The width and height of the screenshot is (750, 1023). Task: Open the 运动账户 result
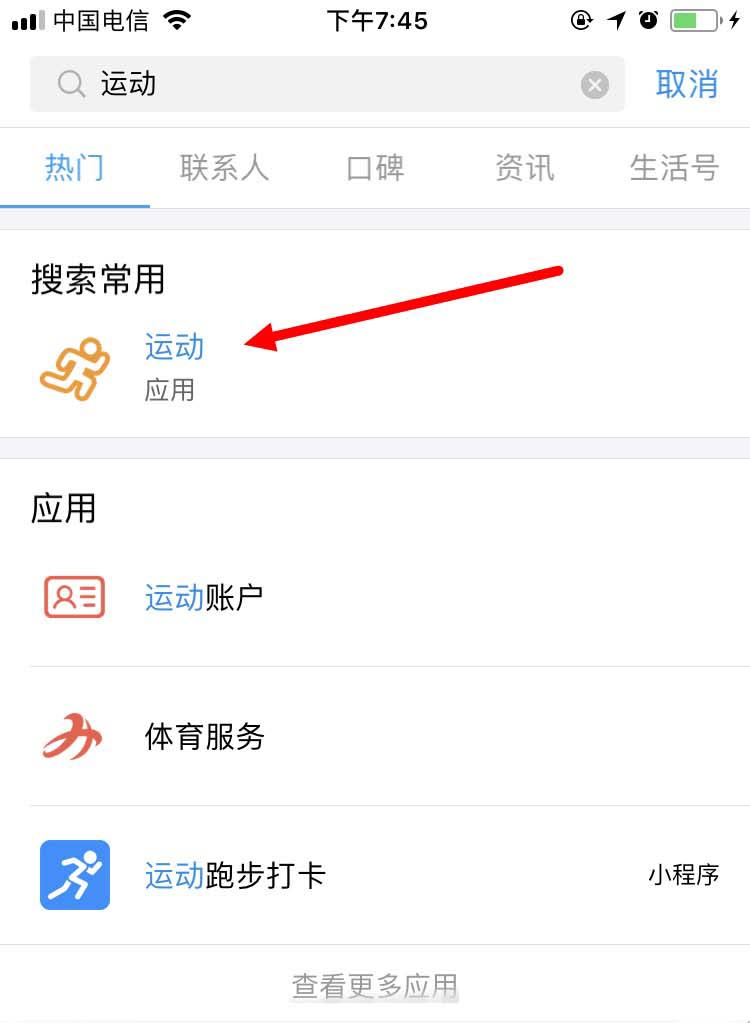point(204,598)
